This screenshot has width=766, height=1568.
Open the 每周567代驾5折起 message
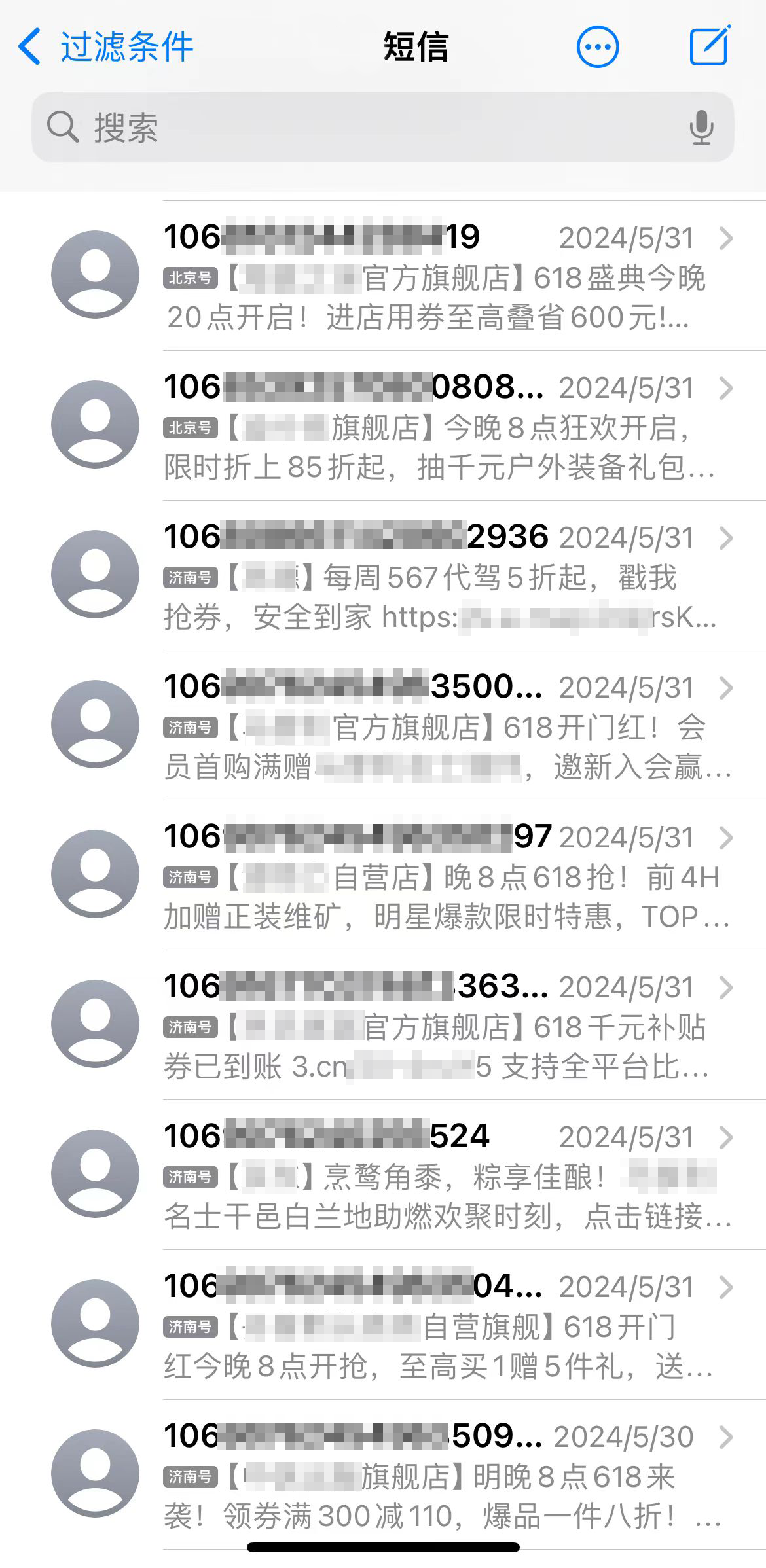[383, 575]
